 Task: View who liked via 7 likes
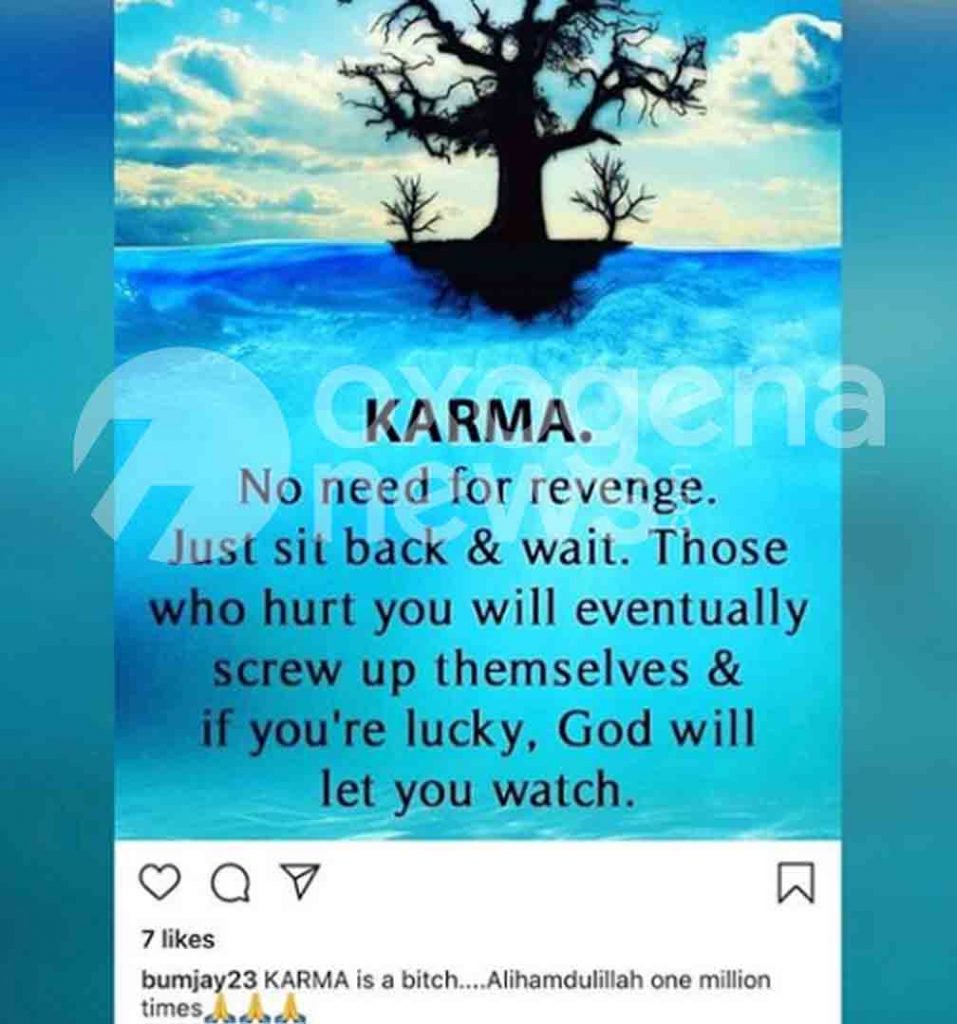(177, 940)
